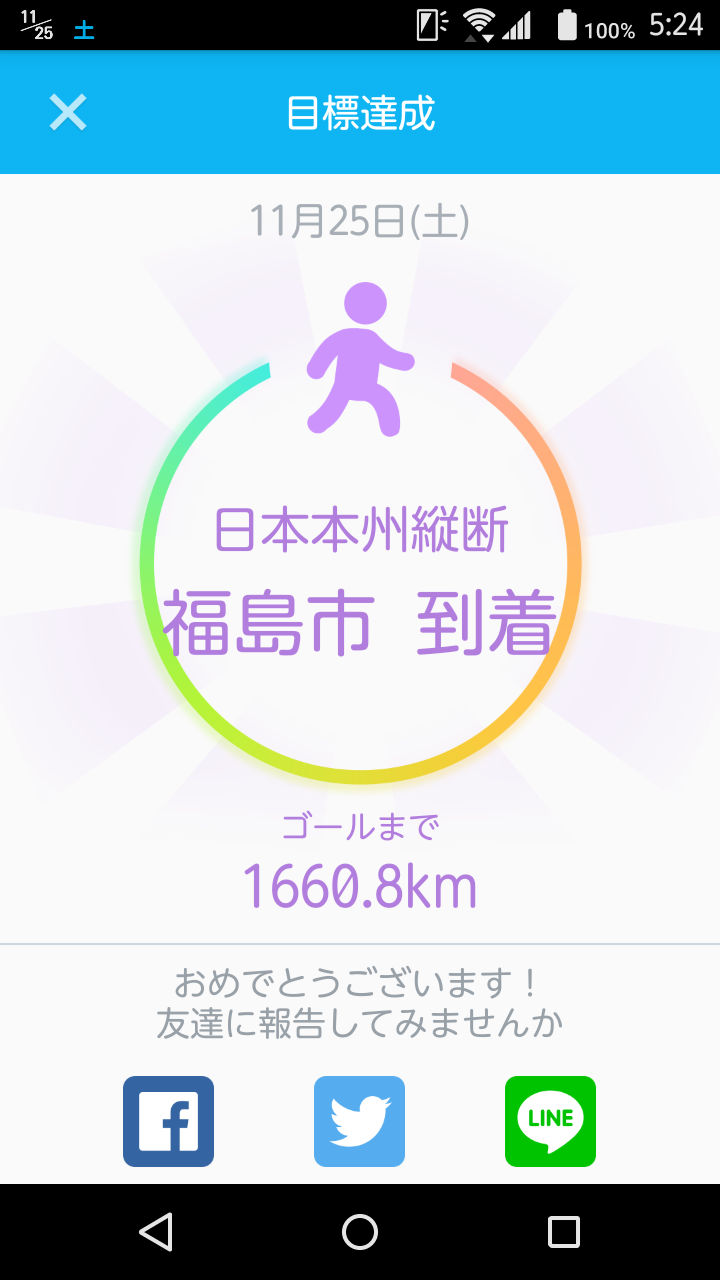Close the 目標達成 screen
Image resolution: width=720 pixels, height=1280 pixels.
tap(68, 113)
